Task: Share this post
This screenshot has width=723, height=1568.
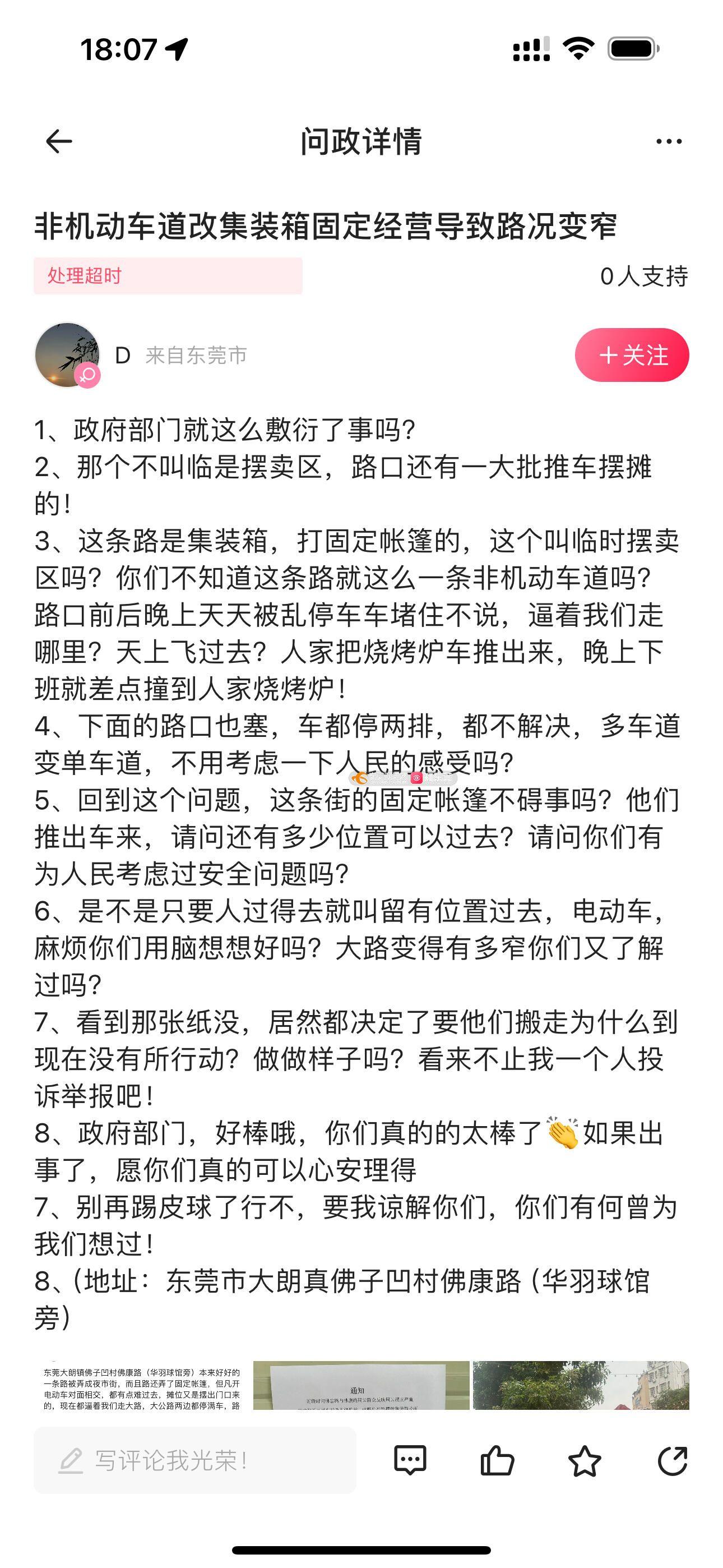Action: pyautogui.click(x=673, y=1460)
